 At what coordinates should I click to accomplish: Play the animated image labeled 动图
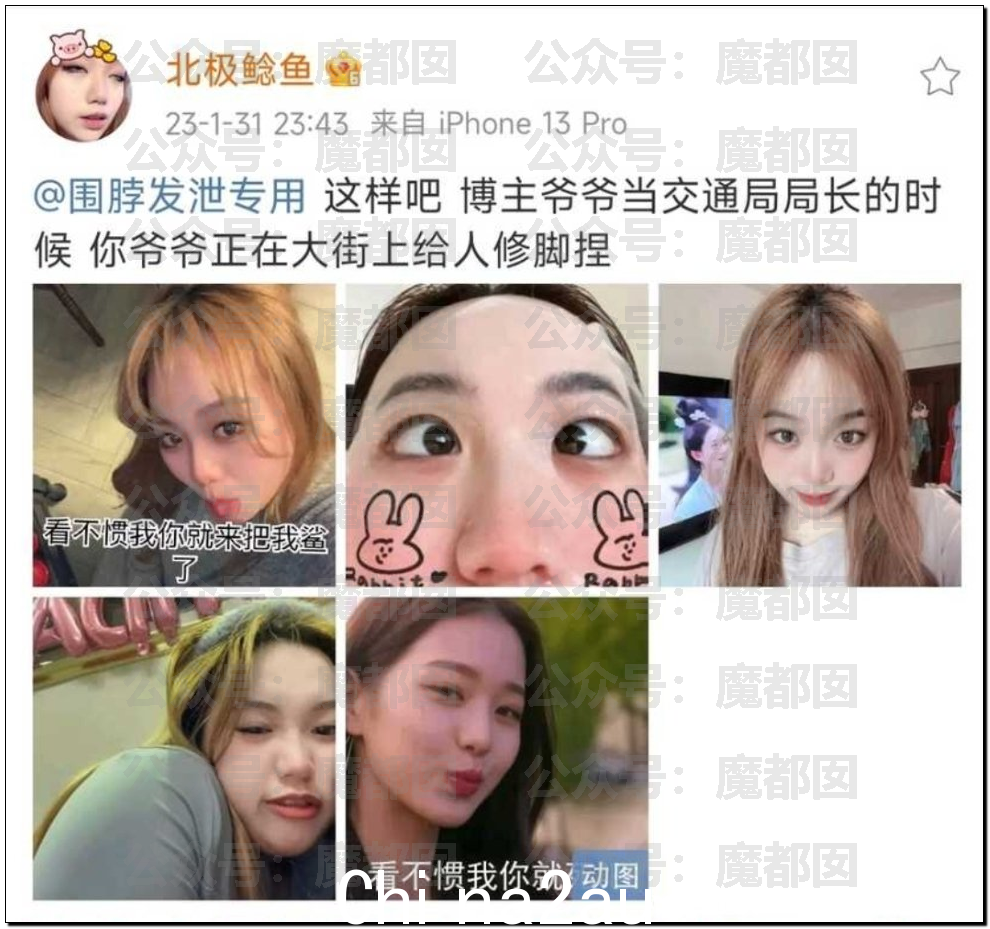497,748
